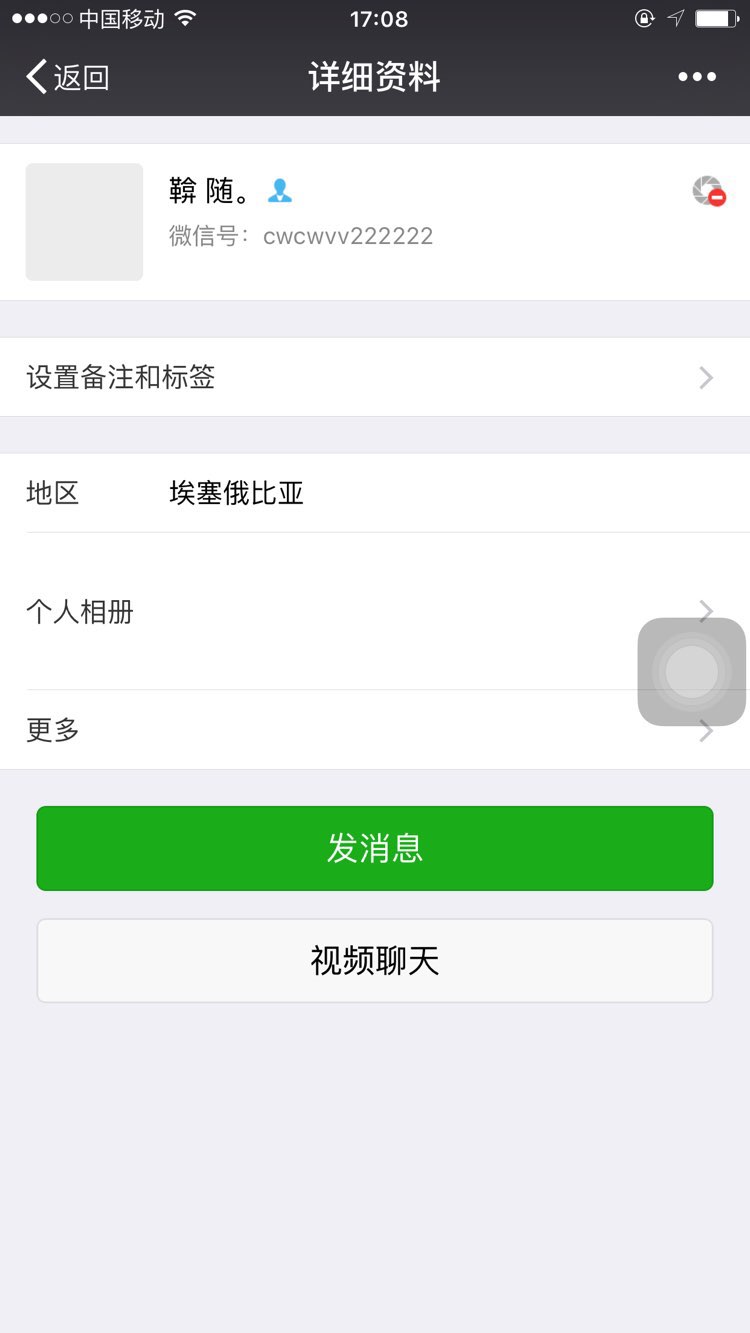Image resolution: width=750 pixels, height=1333 pixels.
Task: Go back with the 返回 button
Action: click(68, 77)
